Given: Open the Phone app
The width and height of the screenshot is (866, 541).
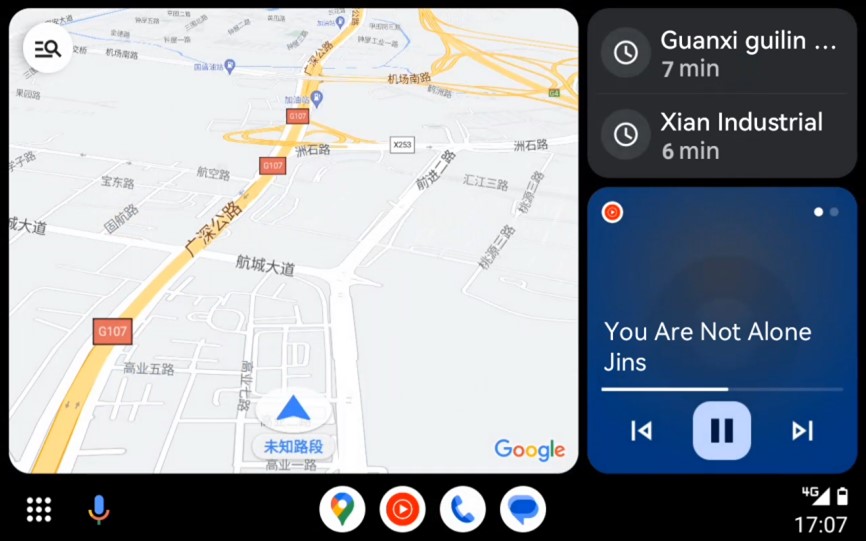Looking at the screenshot, I should [462, 509].
